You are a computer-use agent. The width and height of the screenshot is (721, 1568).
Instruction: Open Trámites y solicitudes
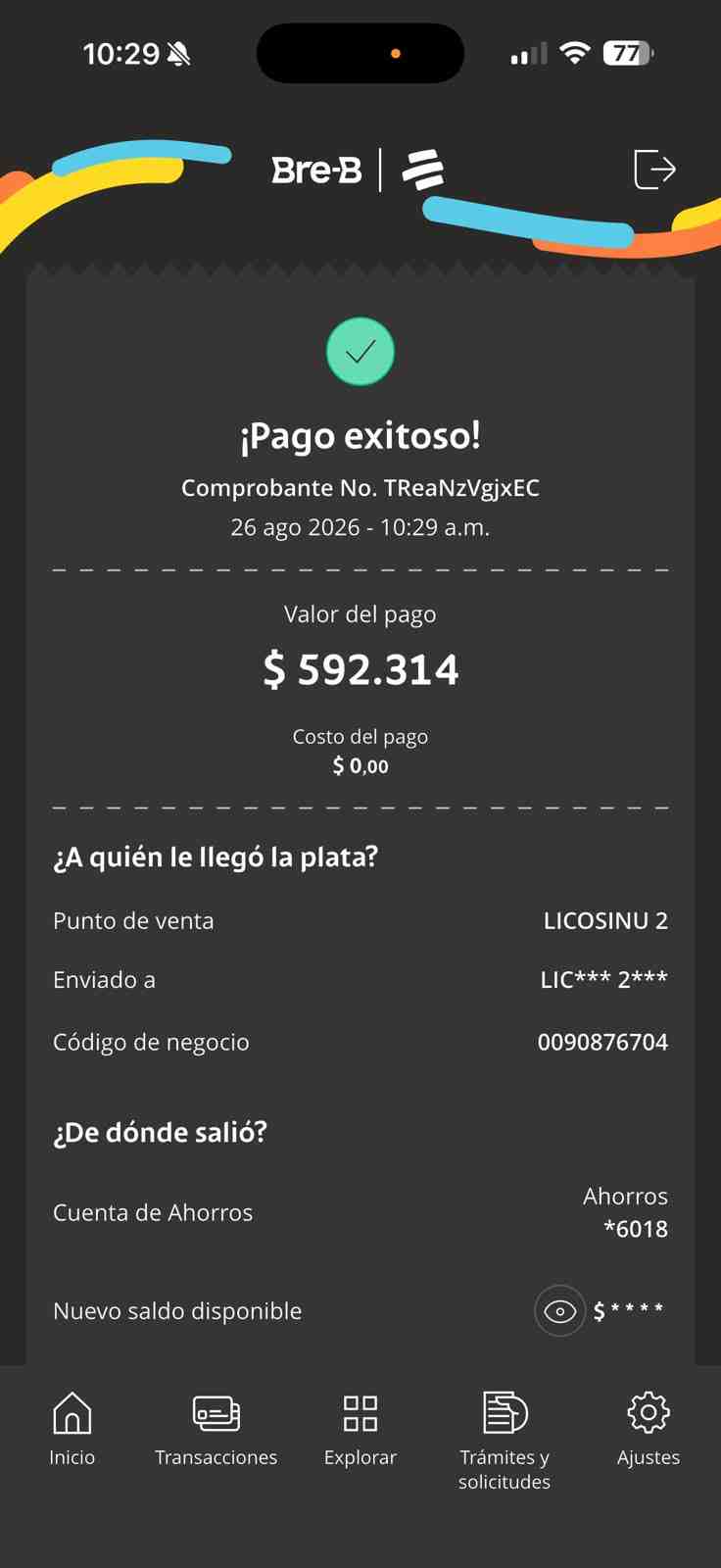pos(505,1441)
